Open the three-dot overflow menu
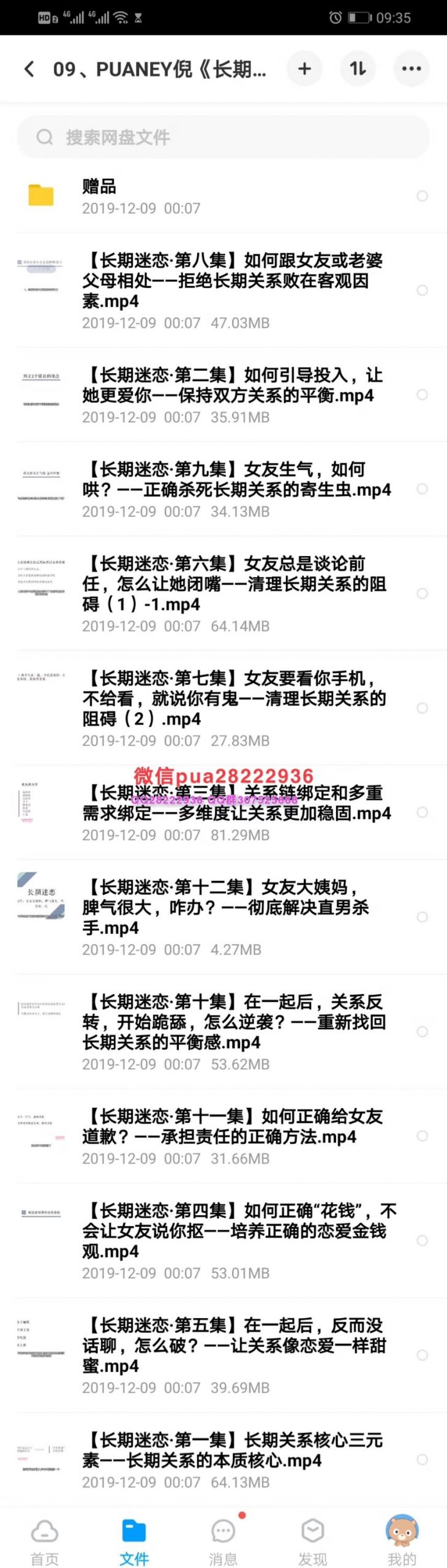The image size is (447, 1568). [x=411, y=69]
